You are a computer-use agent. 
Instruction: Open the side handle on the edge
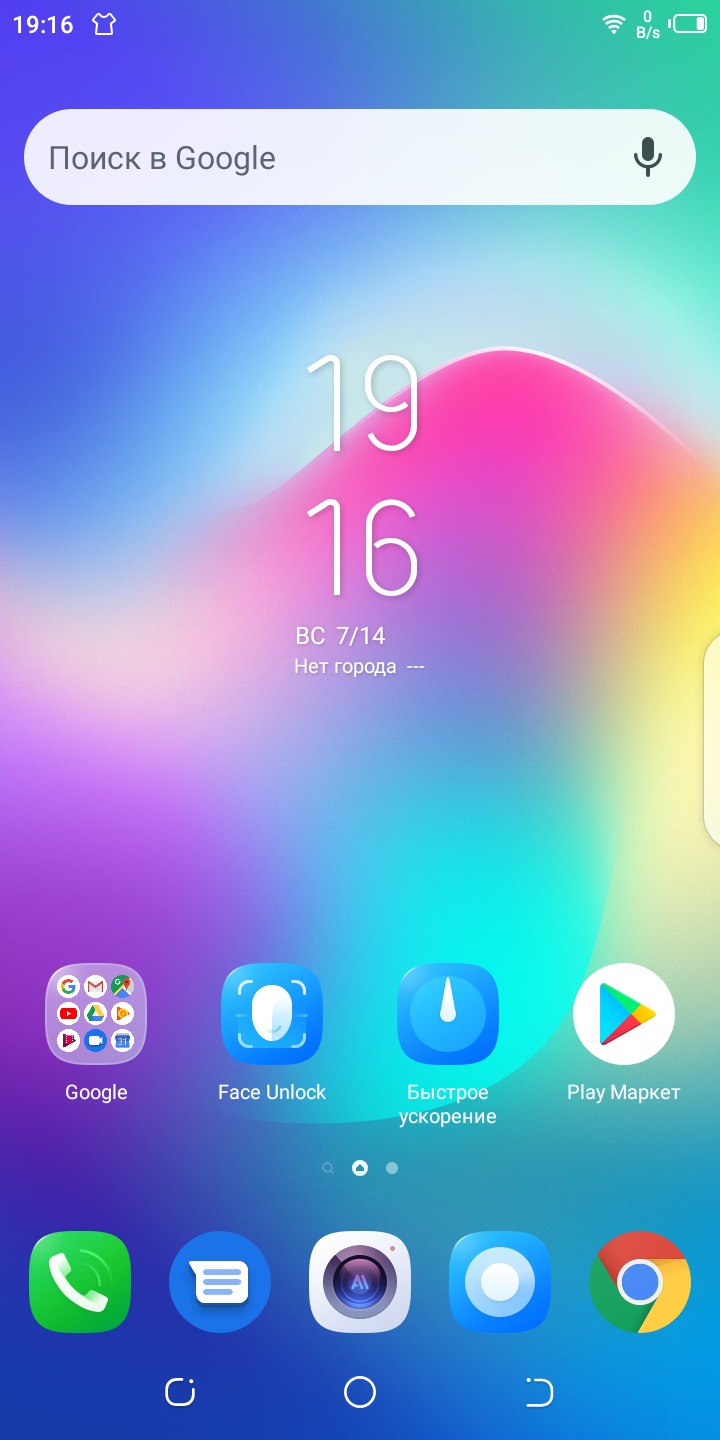(712, 740)
